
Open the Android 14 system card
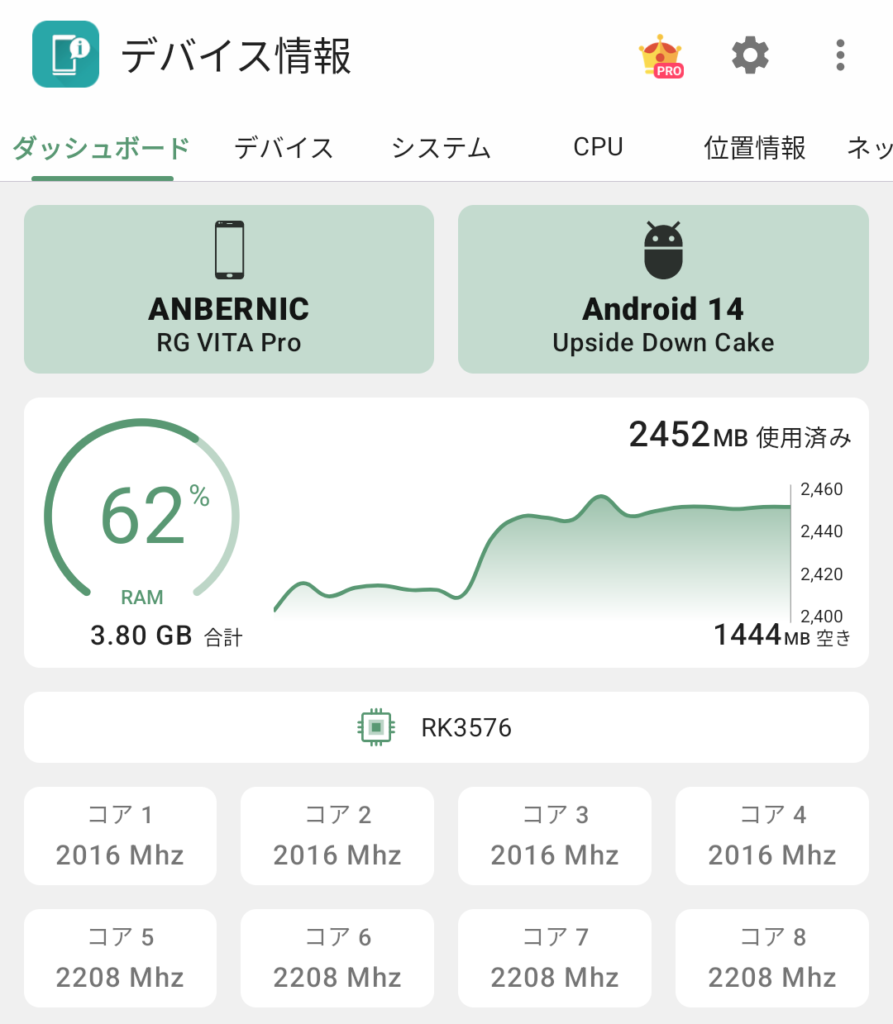coord(663,289)
